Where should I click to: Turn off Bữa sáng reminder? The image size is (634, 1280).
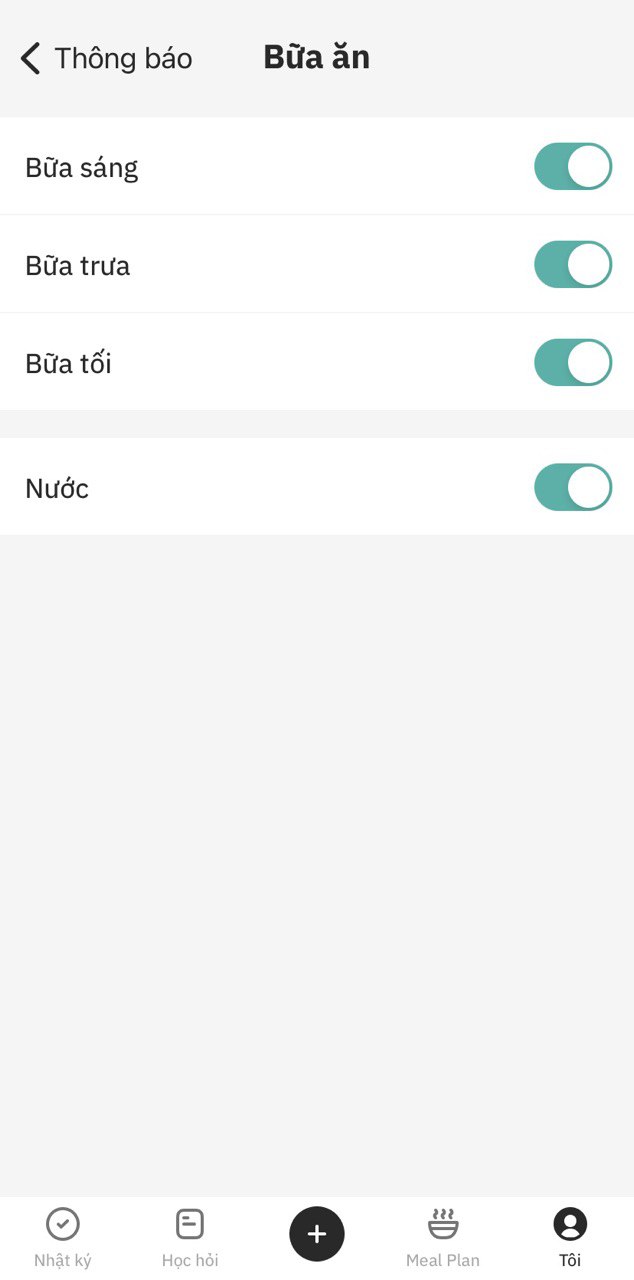572,167
